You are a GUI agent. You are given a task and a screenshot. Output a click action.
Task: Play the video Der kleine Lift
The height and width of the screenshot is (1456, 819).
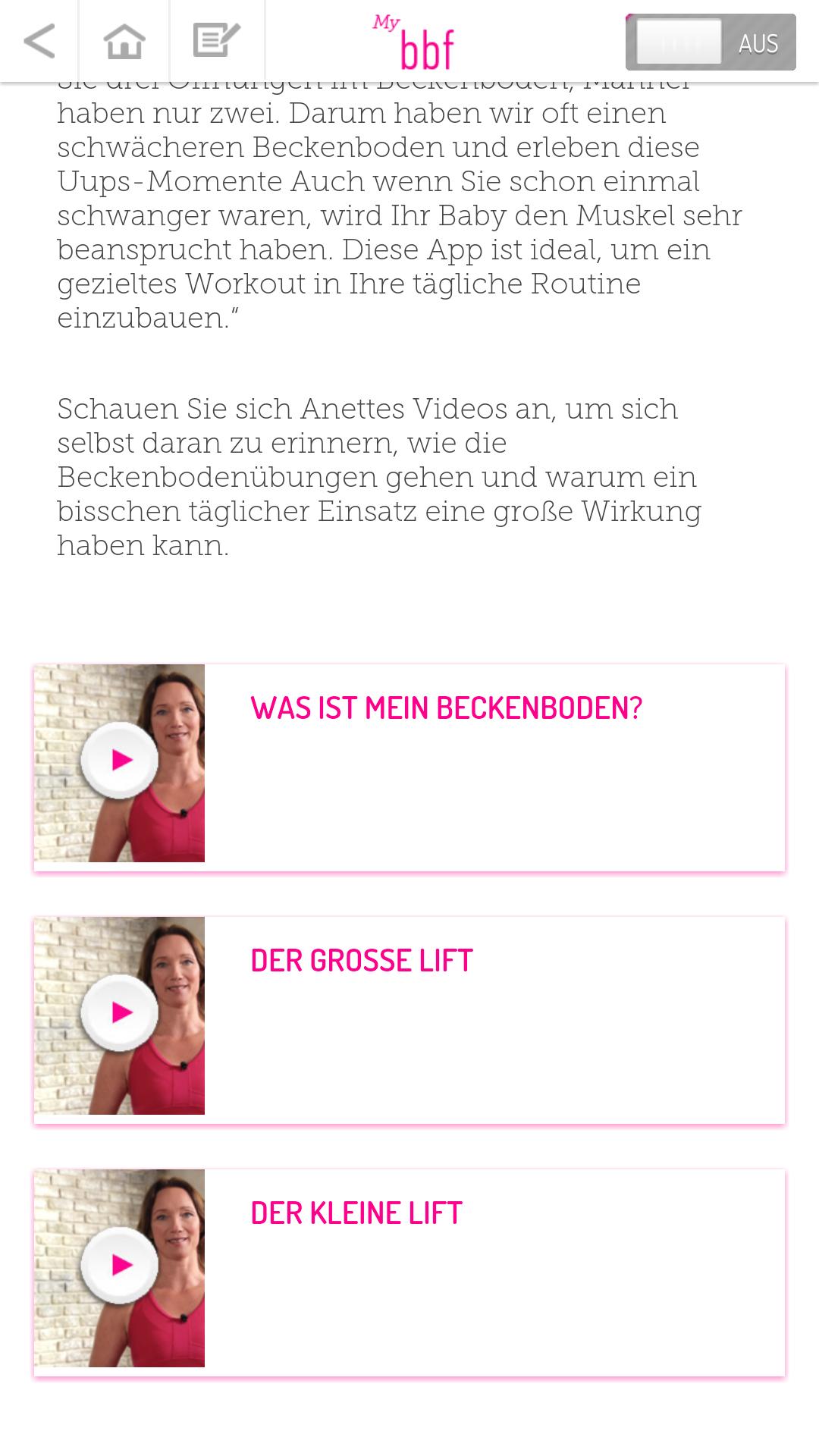[120, 1266]
